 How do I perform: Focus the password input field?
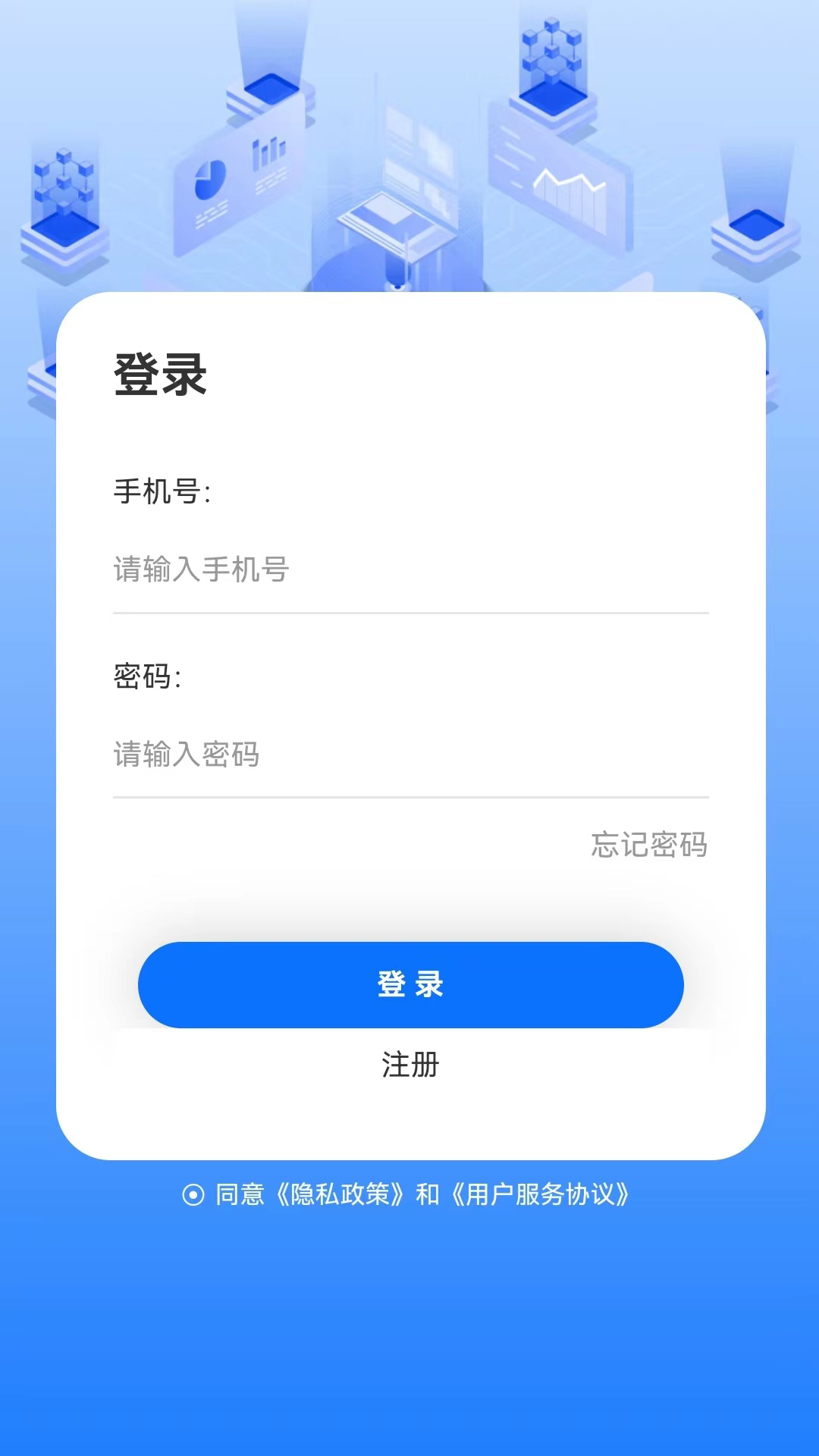[x=409, y=755]
